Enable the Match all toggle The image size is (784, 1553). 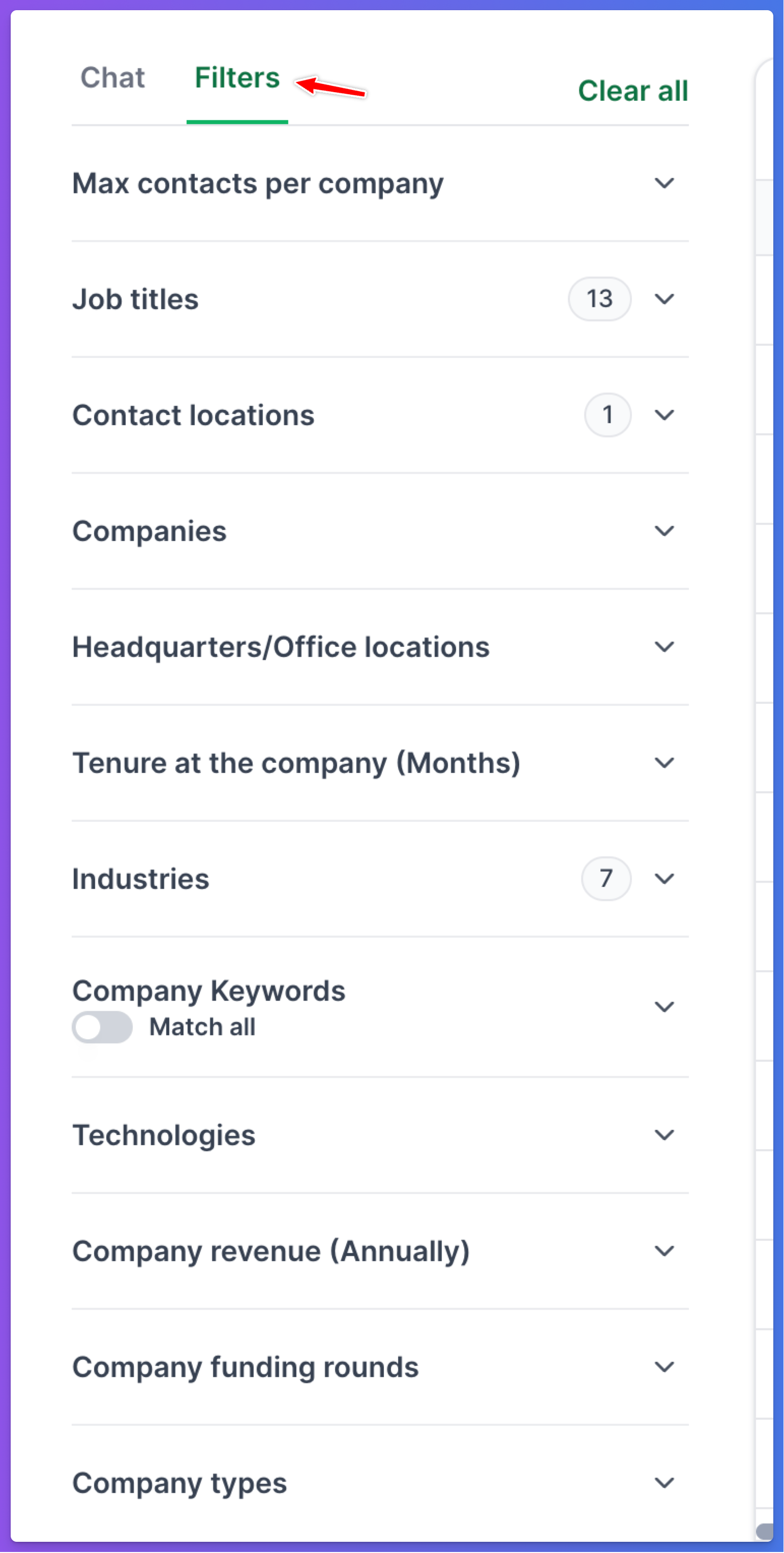tap(102, 1027)
